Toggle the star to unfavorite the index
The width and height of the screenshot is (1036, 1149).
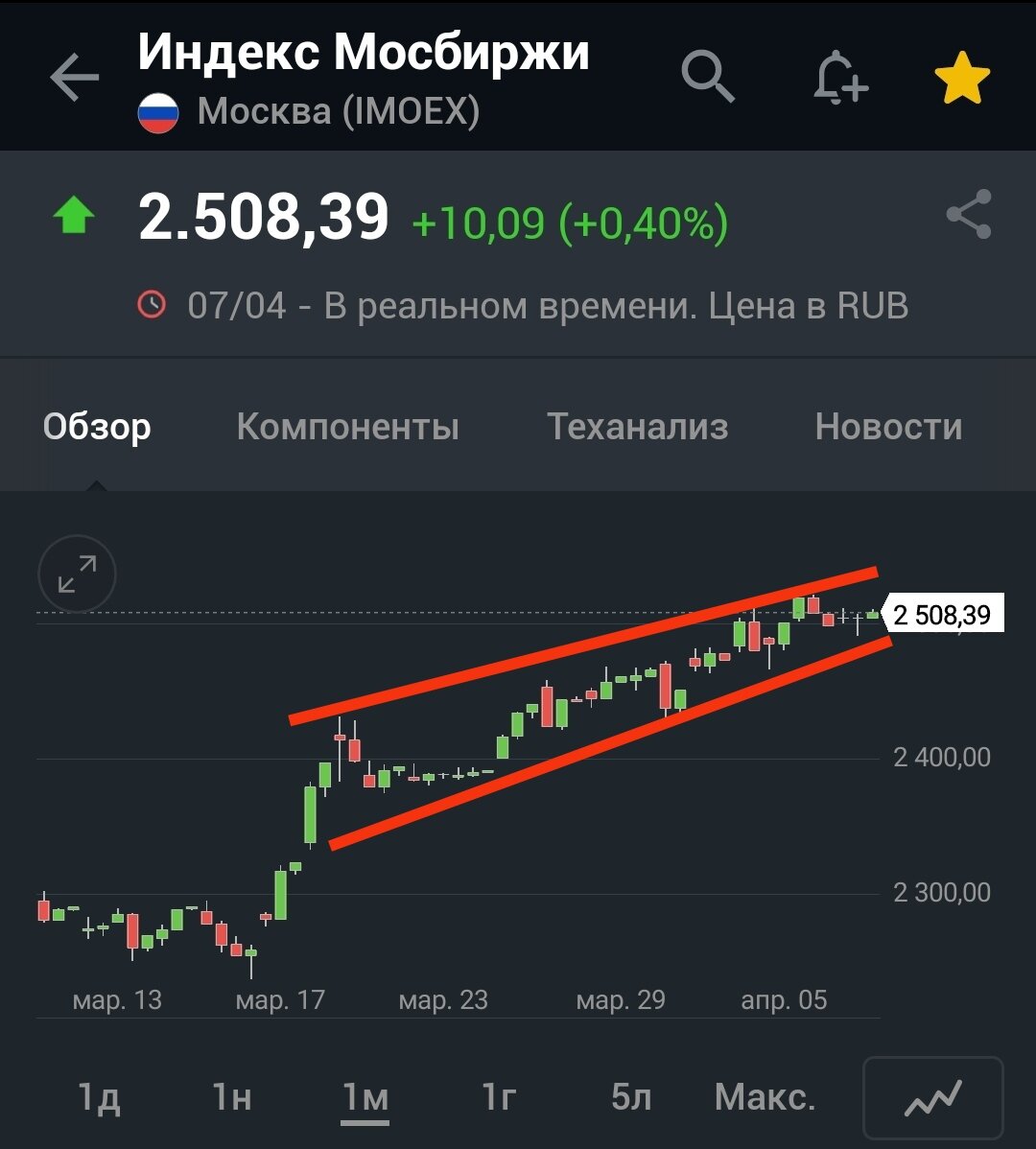[x=963, y=77]
